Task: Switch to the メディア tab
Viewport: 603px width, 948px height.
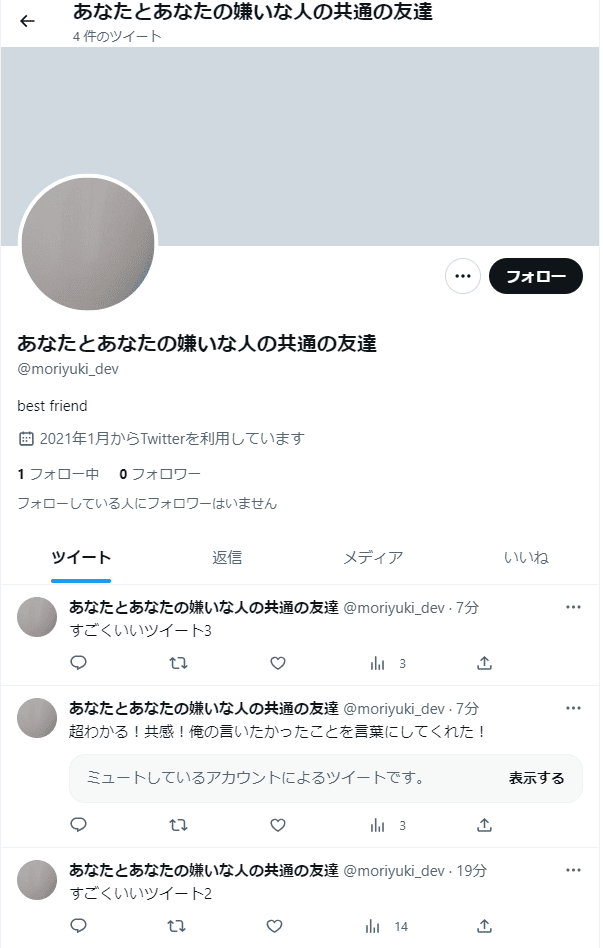Action: click(x=373, y=558)
